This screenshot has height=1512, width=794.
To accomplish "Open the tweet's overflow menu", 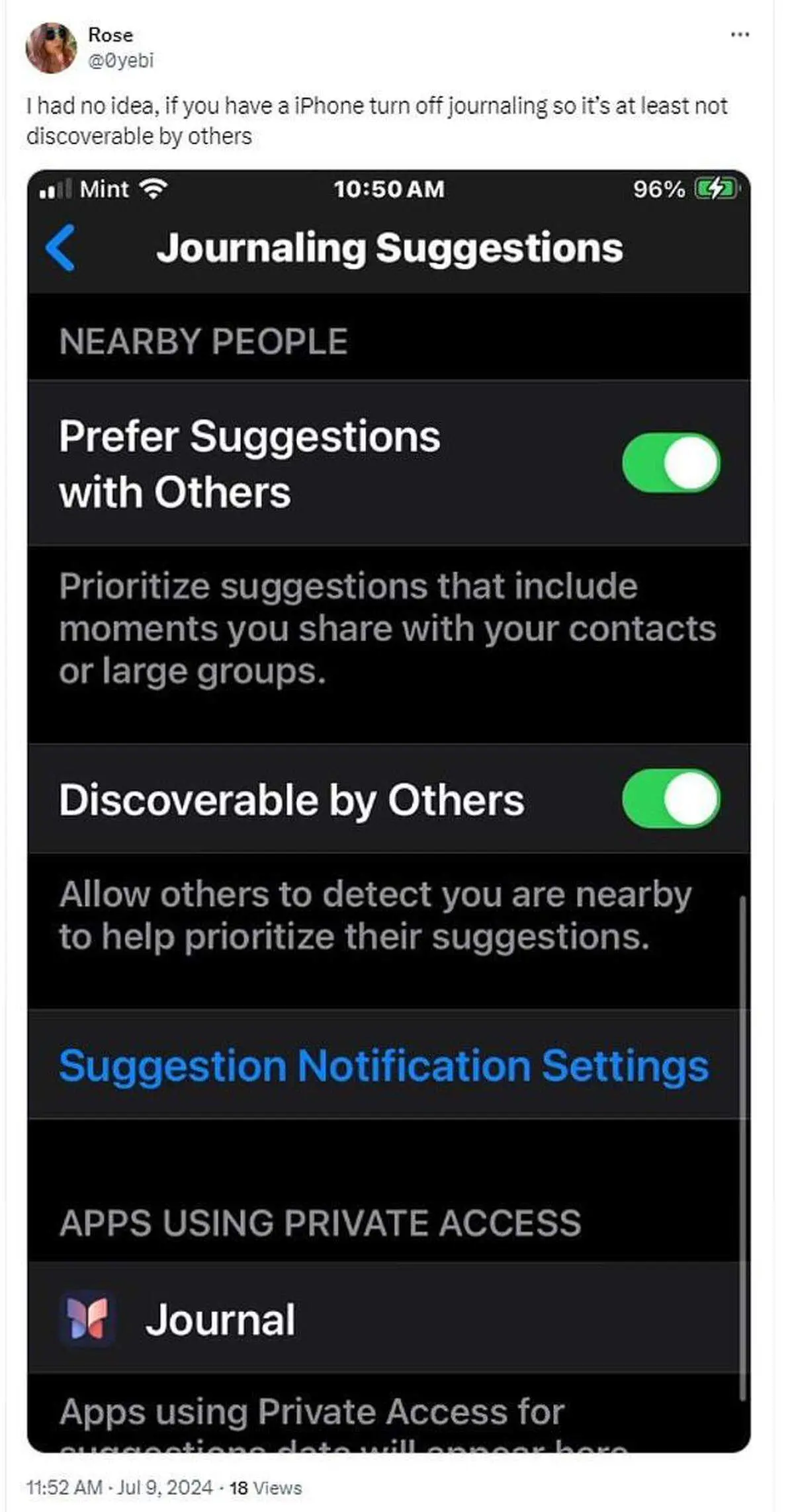I will [x=740, y=34].
